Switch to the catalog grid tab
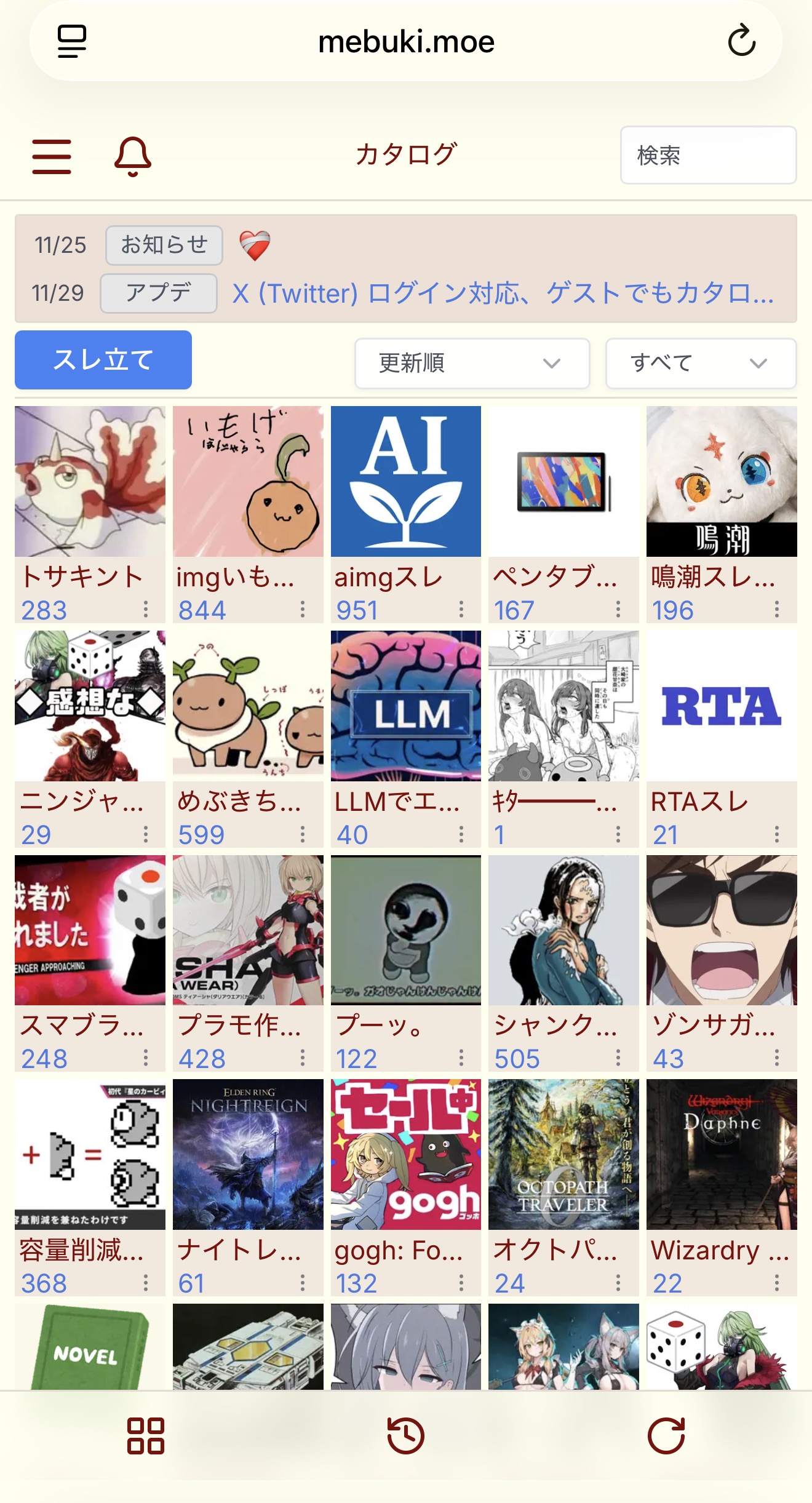Viewport: 812px width, 1503px height. [x=146, y=1436]
